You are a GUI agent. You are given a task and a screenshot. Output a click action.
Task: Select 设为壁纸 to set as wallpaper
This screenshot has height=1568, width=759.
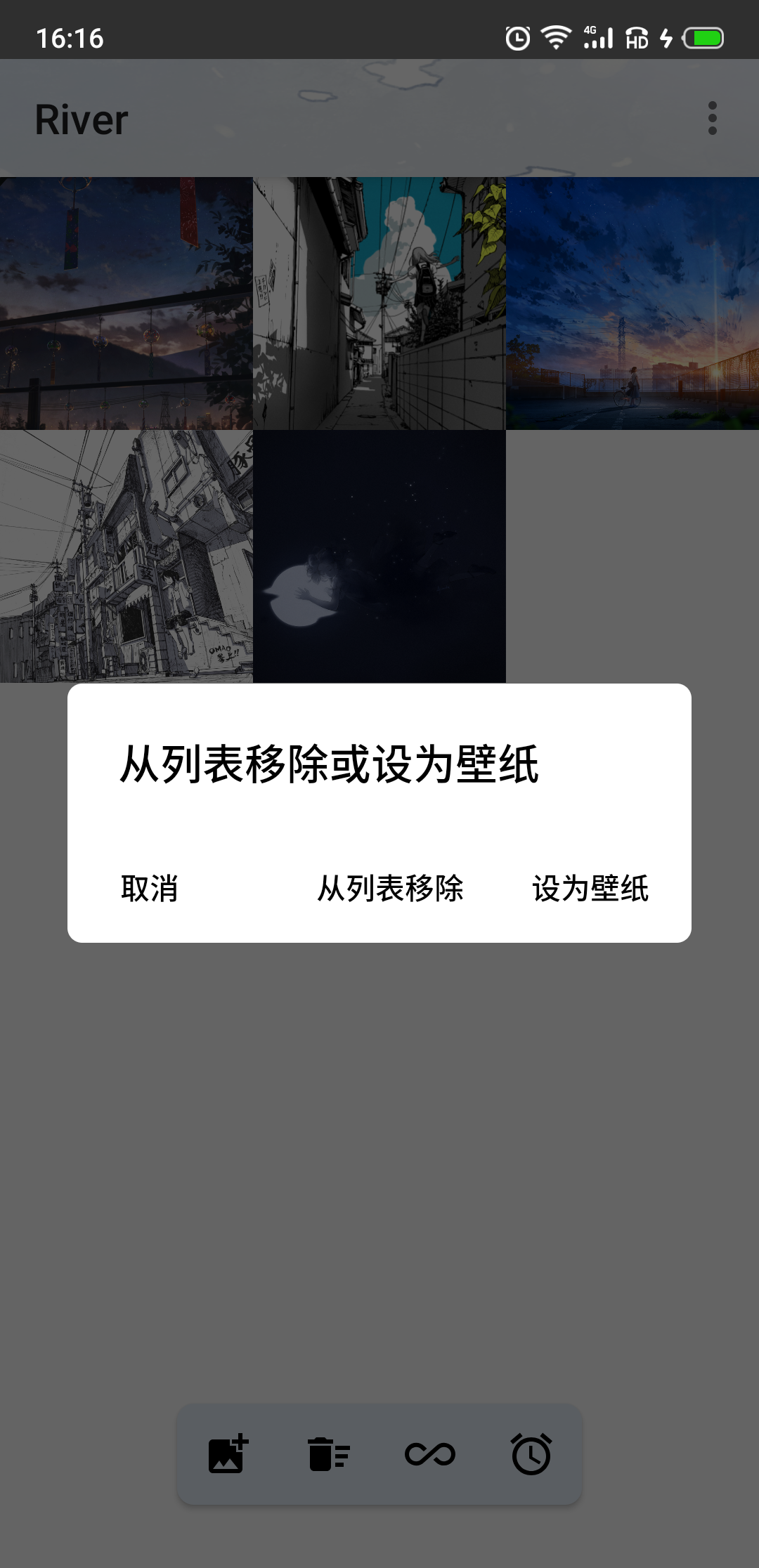click(590, 888)
